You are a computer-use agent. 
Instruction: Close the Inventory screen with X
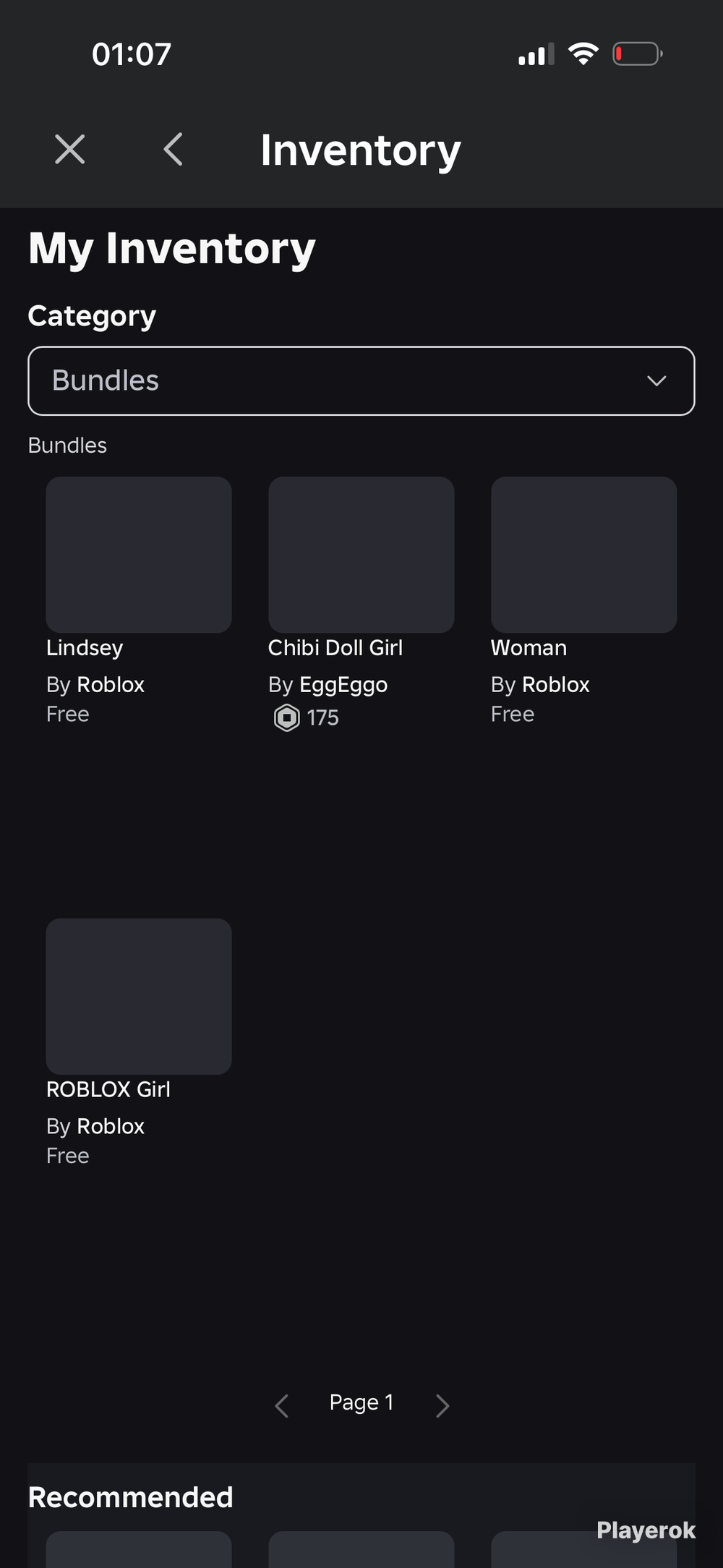point(70,150)
